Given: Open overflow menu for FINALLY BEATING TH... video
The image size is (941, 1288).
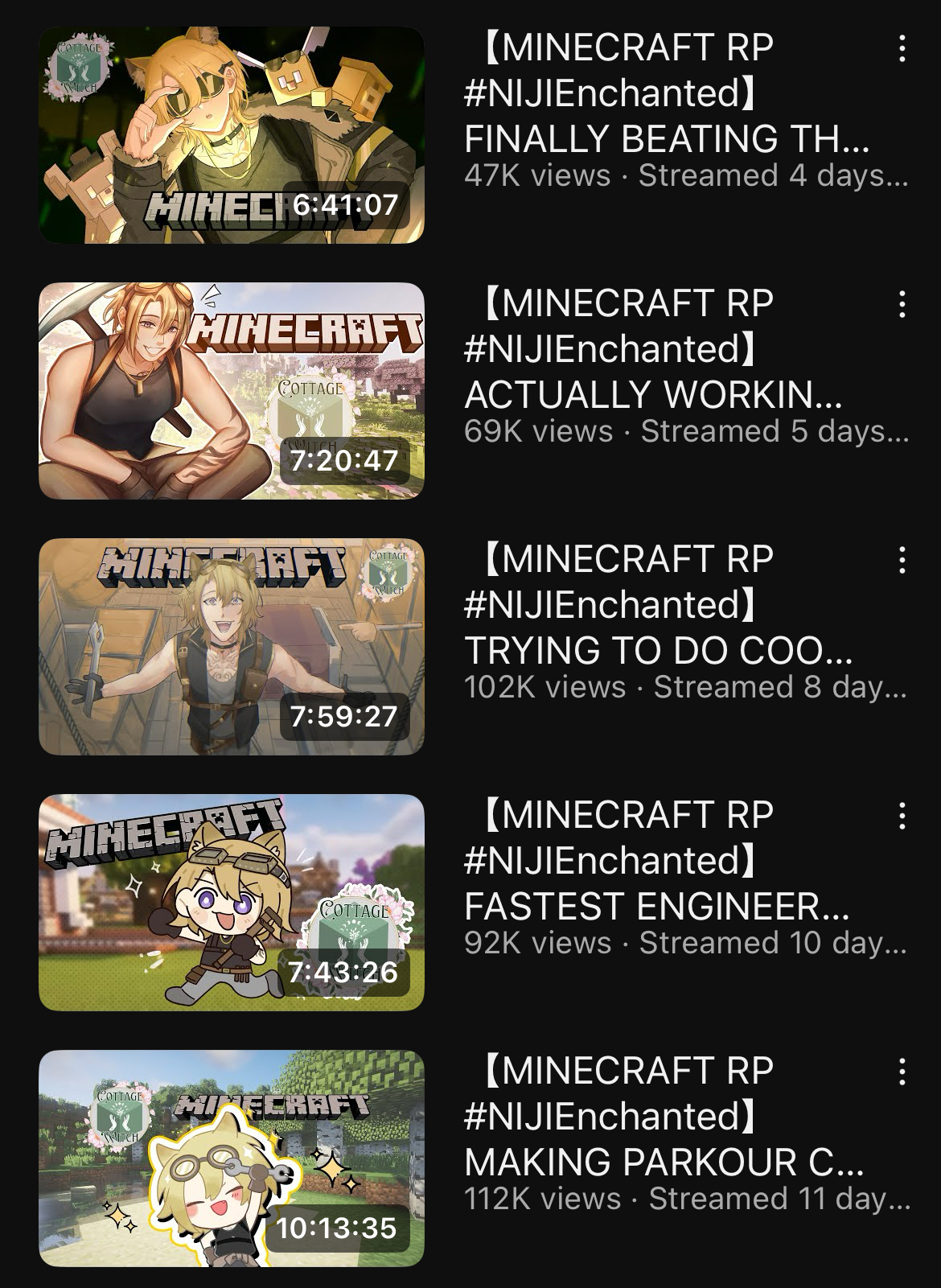Looking at the screenshot, I should tap(902, 49).
